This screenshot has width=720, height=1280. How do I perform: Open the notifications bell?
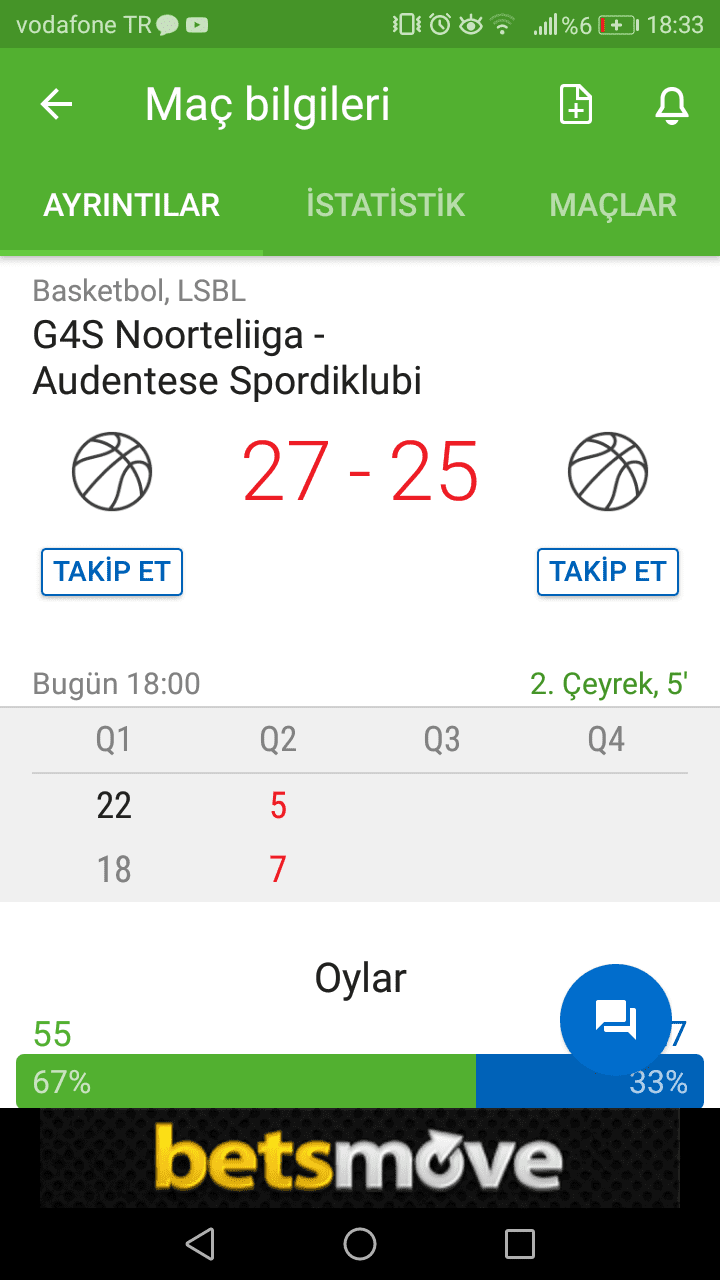pos(672,105)
